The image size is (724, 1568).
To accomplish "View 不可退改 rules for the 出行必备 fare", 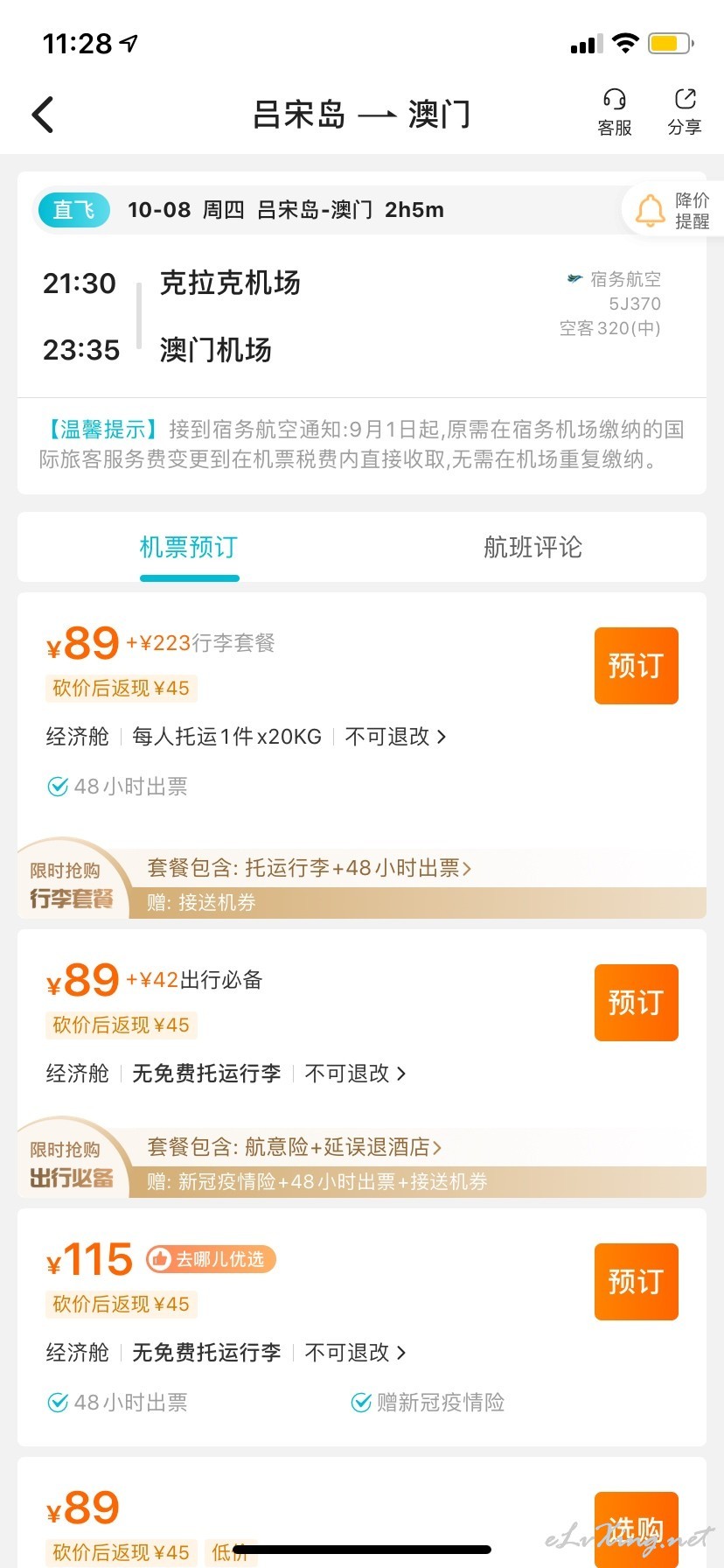I will 356,1074.
